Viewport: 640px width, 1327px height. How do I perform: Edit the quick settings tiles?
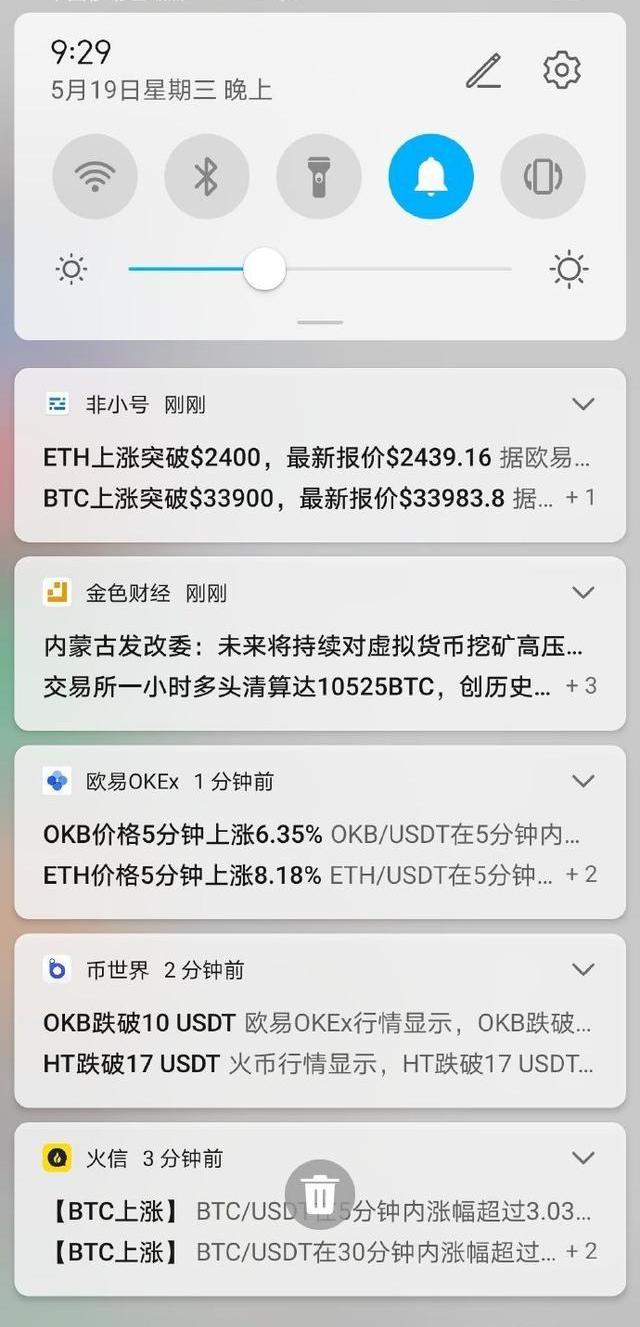coord(484,71)
